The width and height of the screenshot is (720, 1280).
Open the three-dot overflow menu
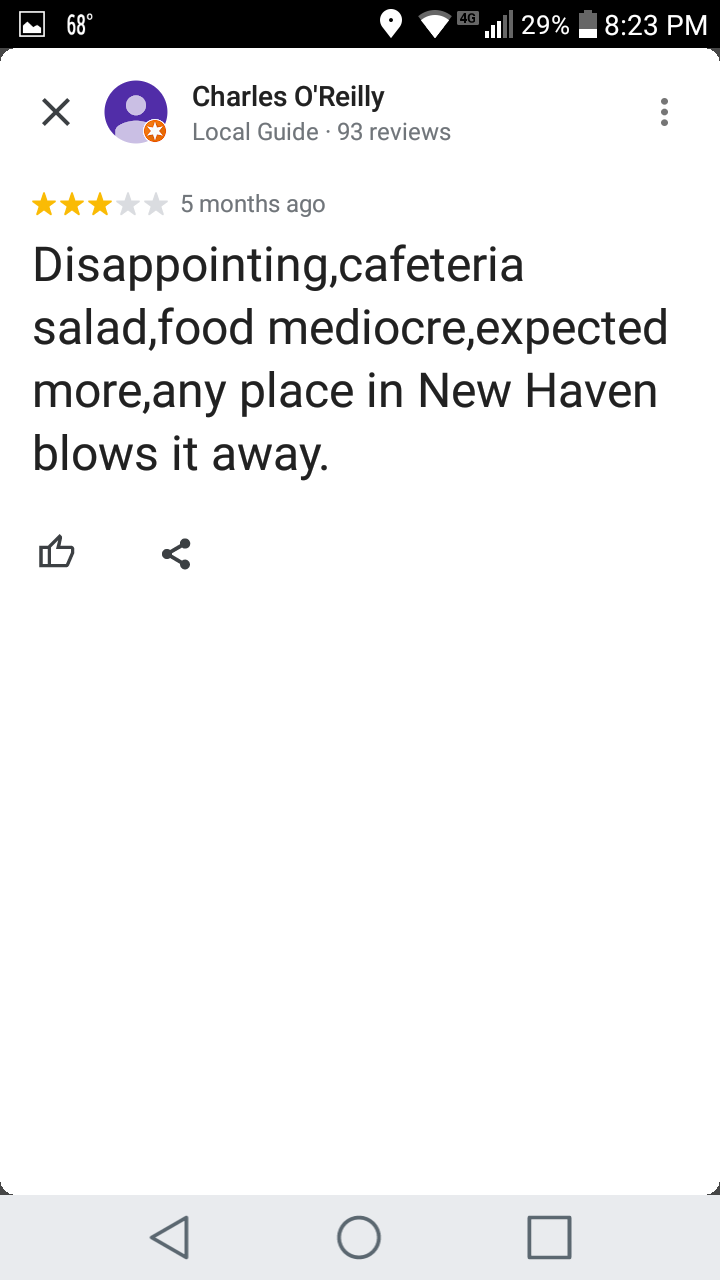click(x=664, y=112)
